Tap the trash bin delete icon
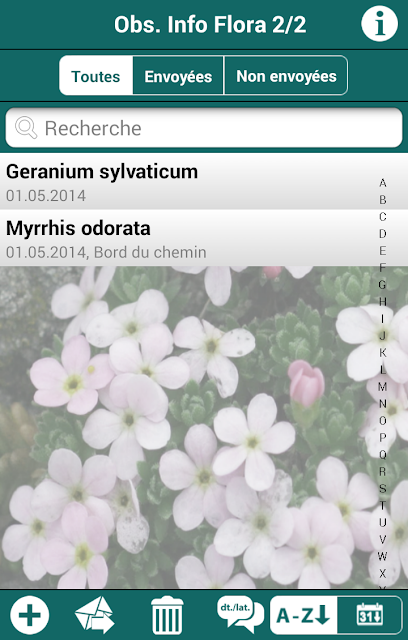 point(167,615)
